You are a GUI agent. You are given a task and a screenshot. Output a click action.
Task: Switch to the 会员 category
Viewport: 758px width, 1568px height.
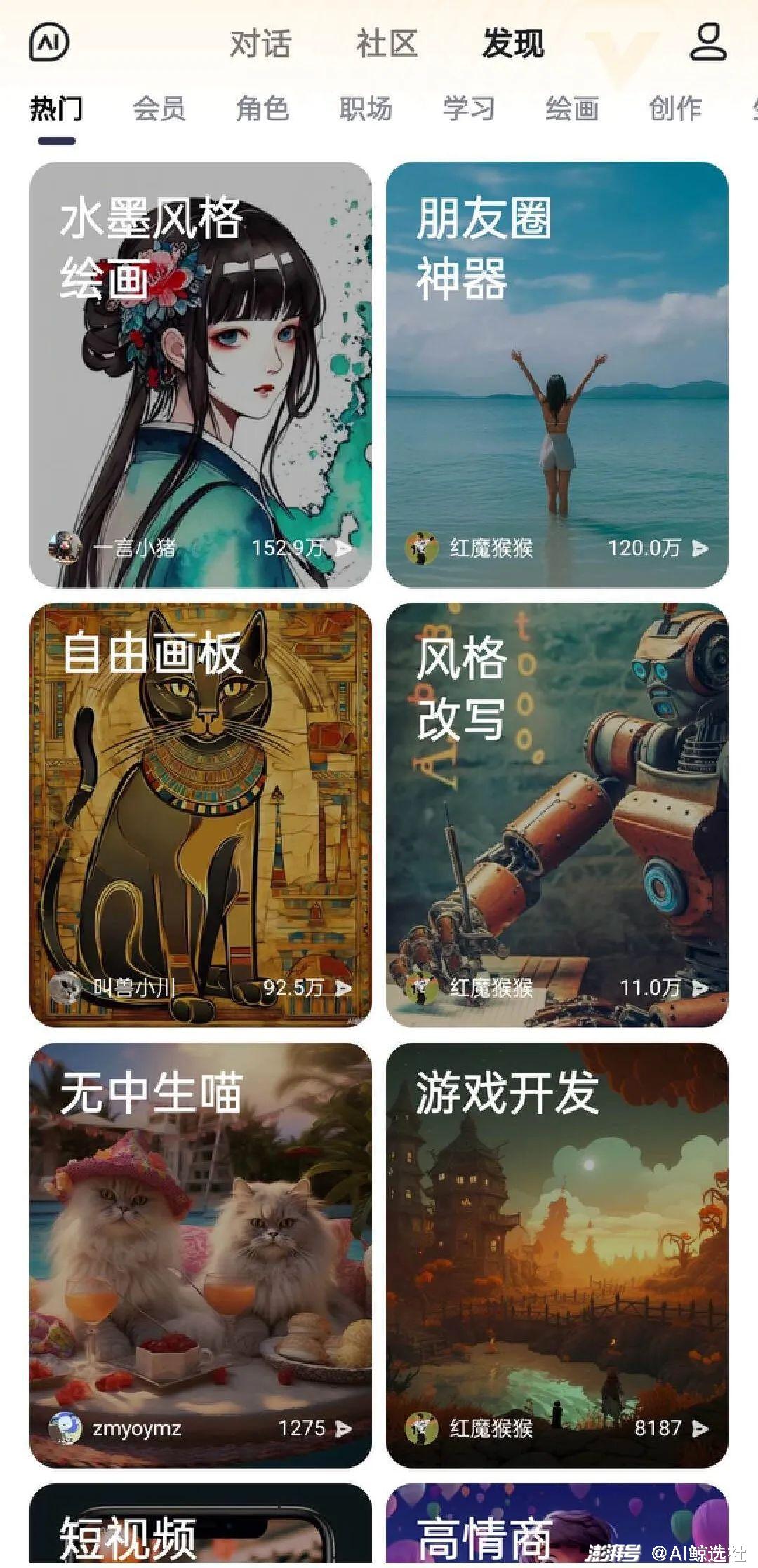coord(159,109)
